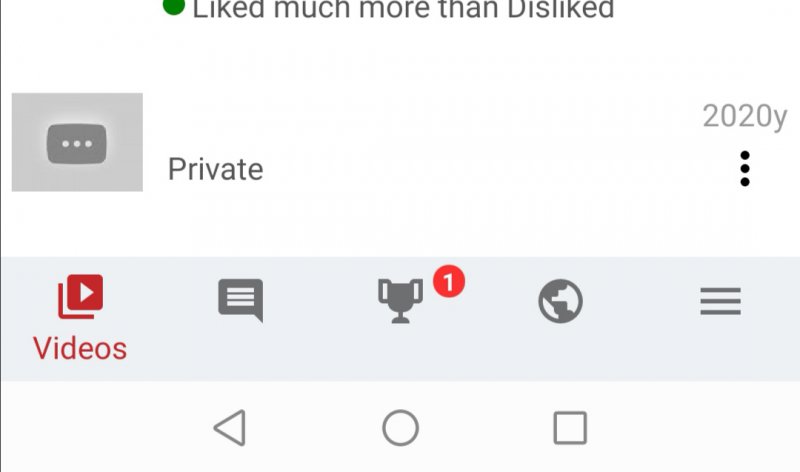
Task: Go back using the system back button
Action: tap(230, 429)
